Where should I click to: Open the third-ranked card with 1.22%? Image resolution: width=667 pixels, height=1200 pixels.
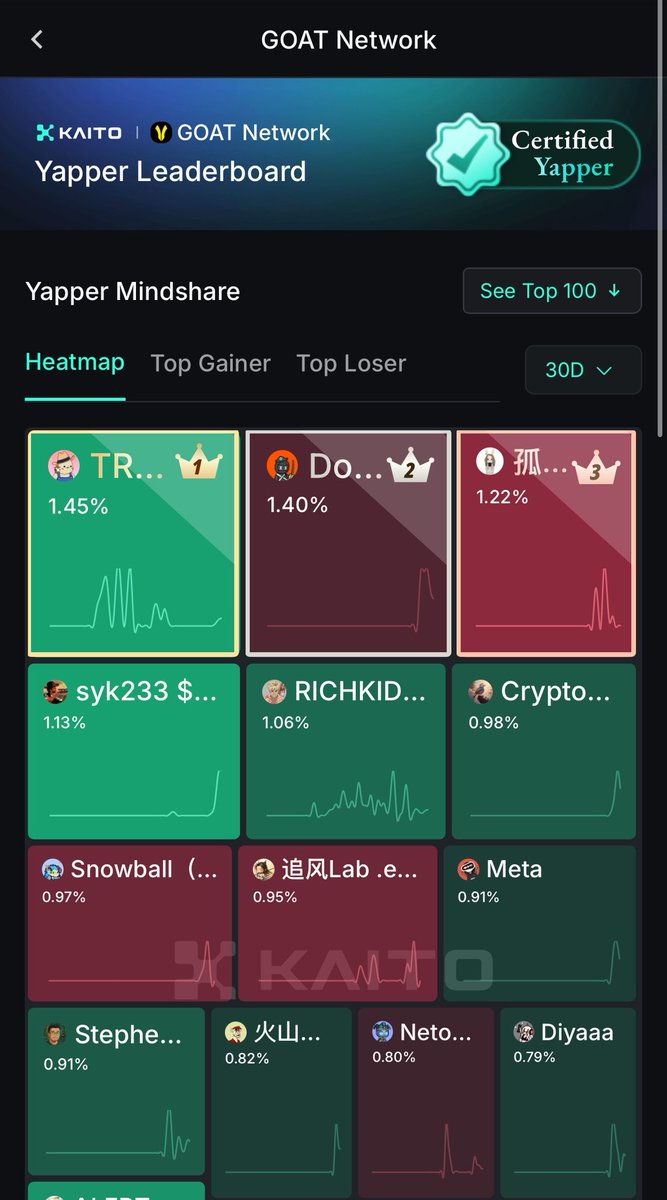tap(546, 543)
